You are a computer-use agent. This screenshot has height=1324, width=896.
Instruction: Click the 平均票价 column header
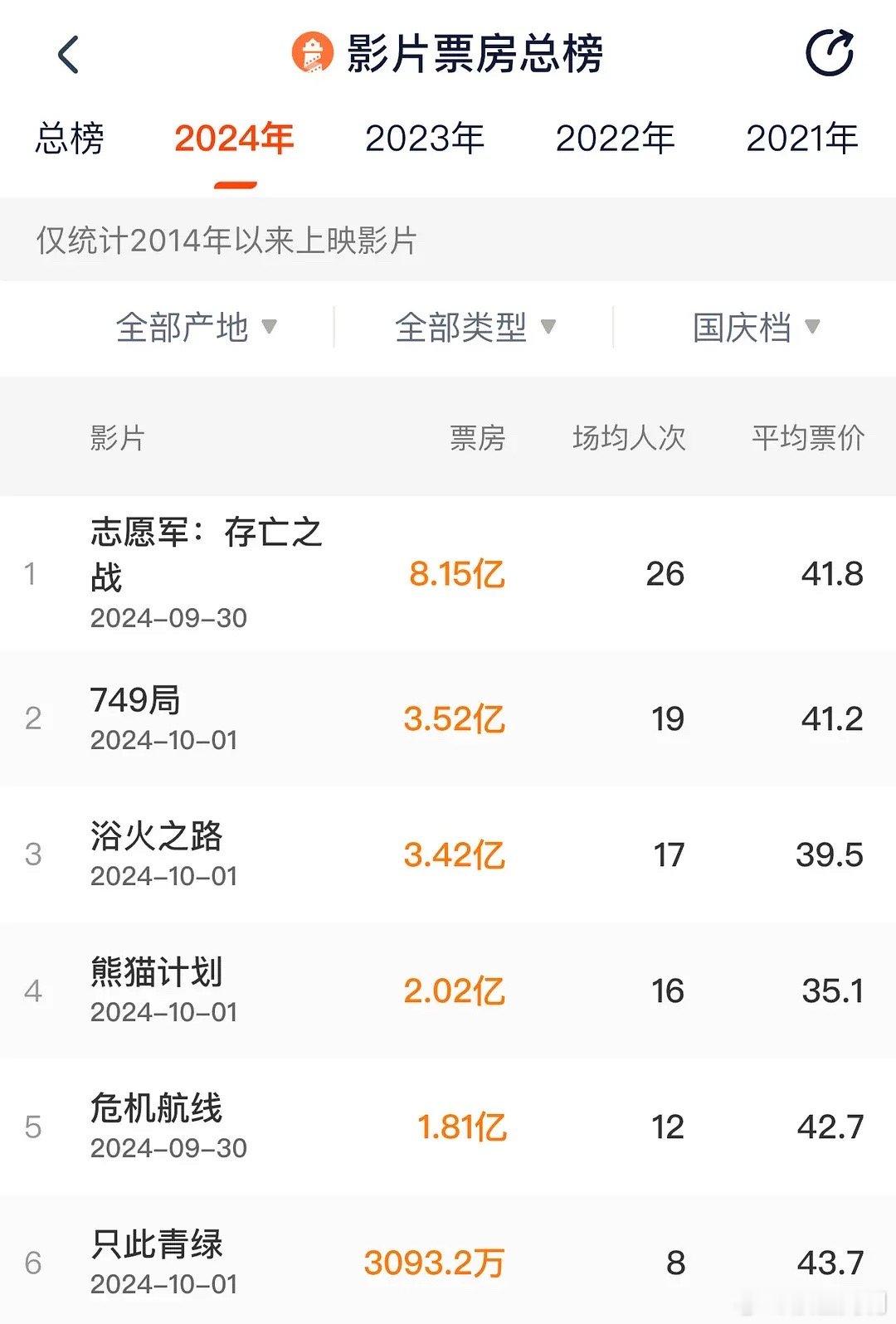(x=809, y=438)
